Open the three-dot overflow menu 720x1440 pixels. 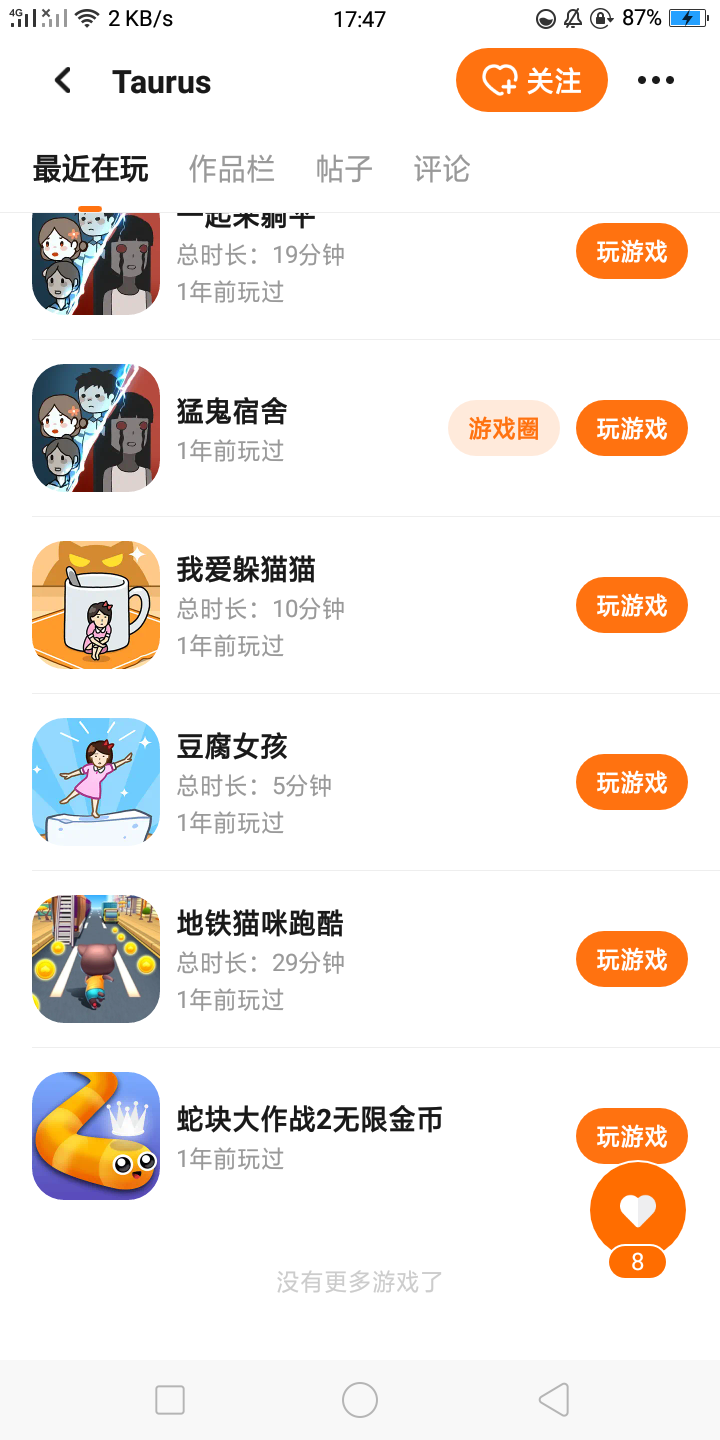point(656,81)
